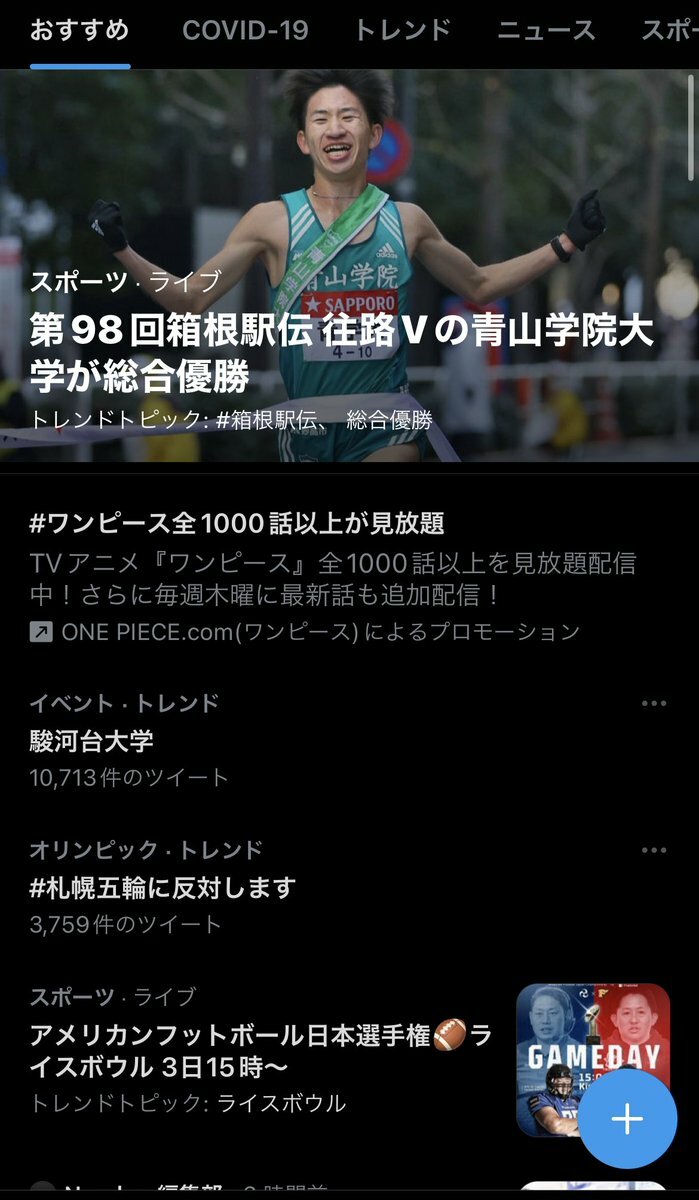
Task: Open the 駿河台大学 trend
Action: [x=92, y=741]
